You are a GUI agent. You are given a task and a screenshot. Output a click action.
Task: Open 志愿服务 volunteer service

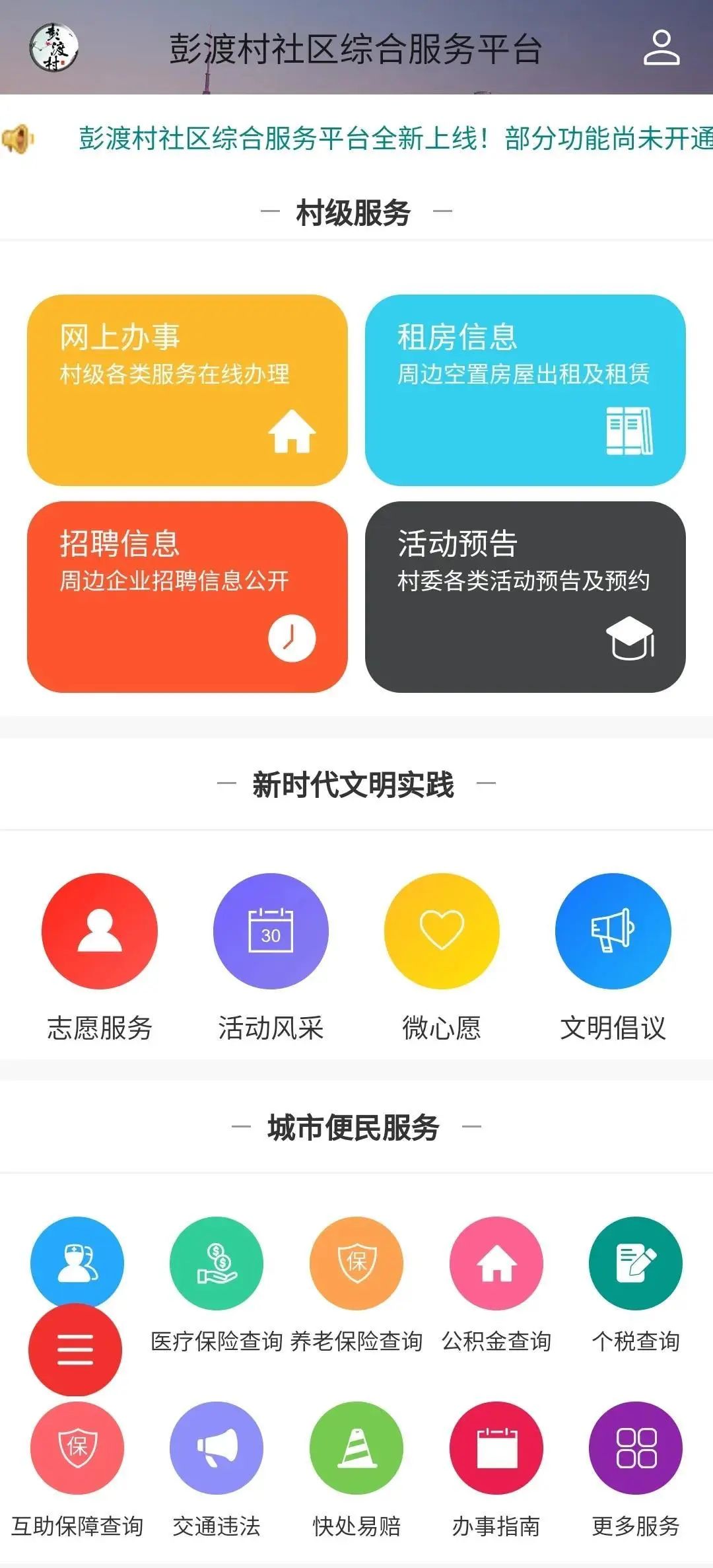pos(100,931)
